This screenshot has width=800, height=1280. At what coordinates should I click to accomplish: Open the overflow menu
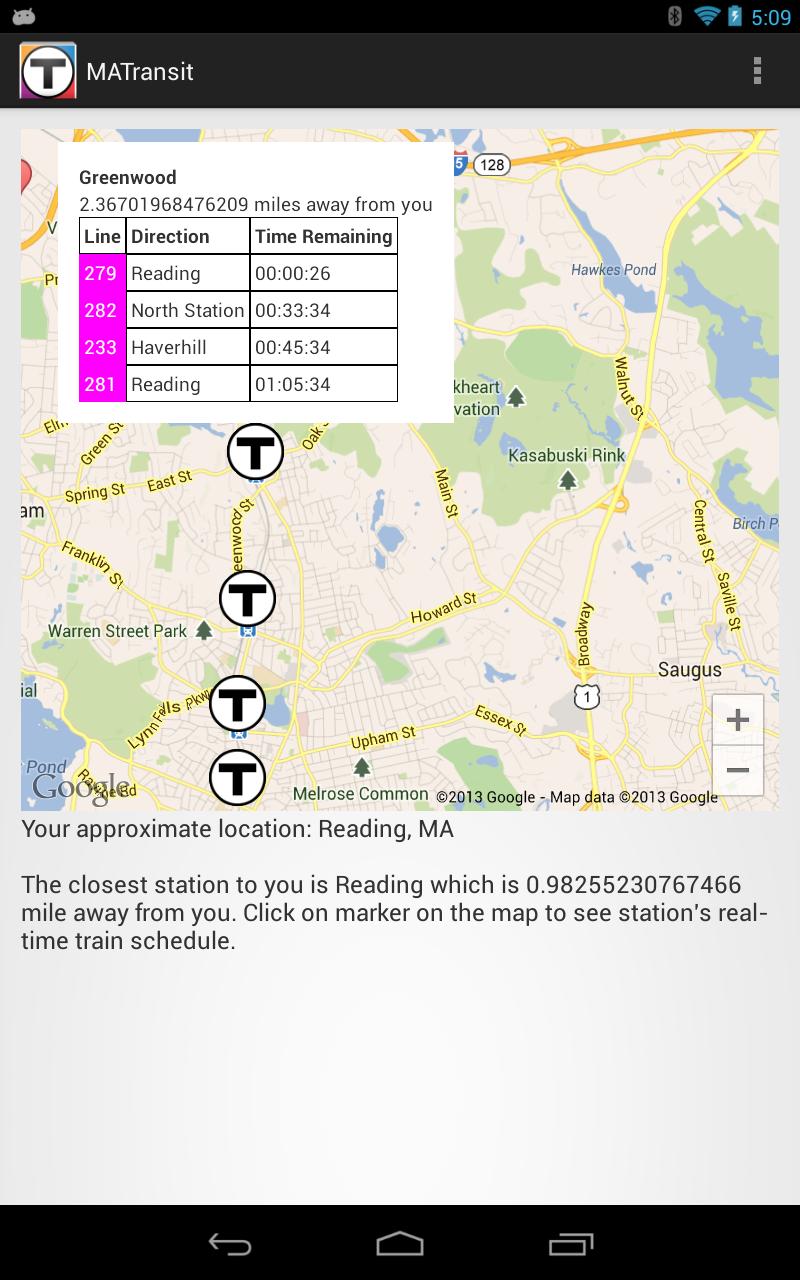tap(757, 71)
